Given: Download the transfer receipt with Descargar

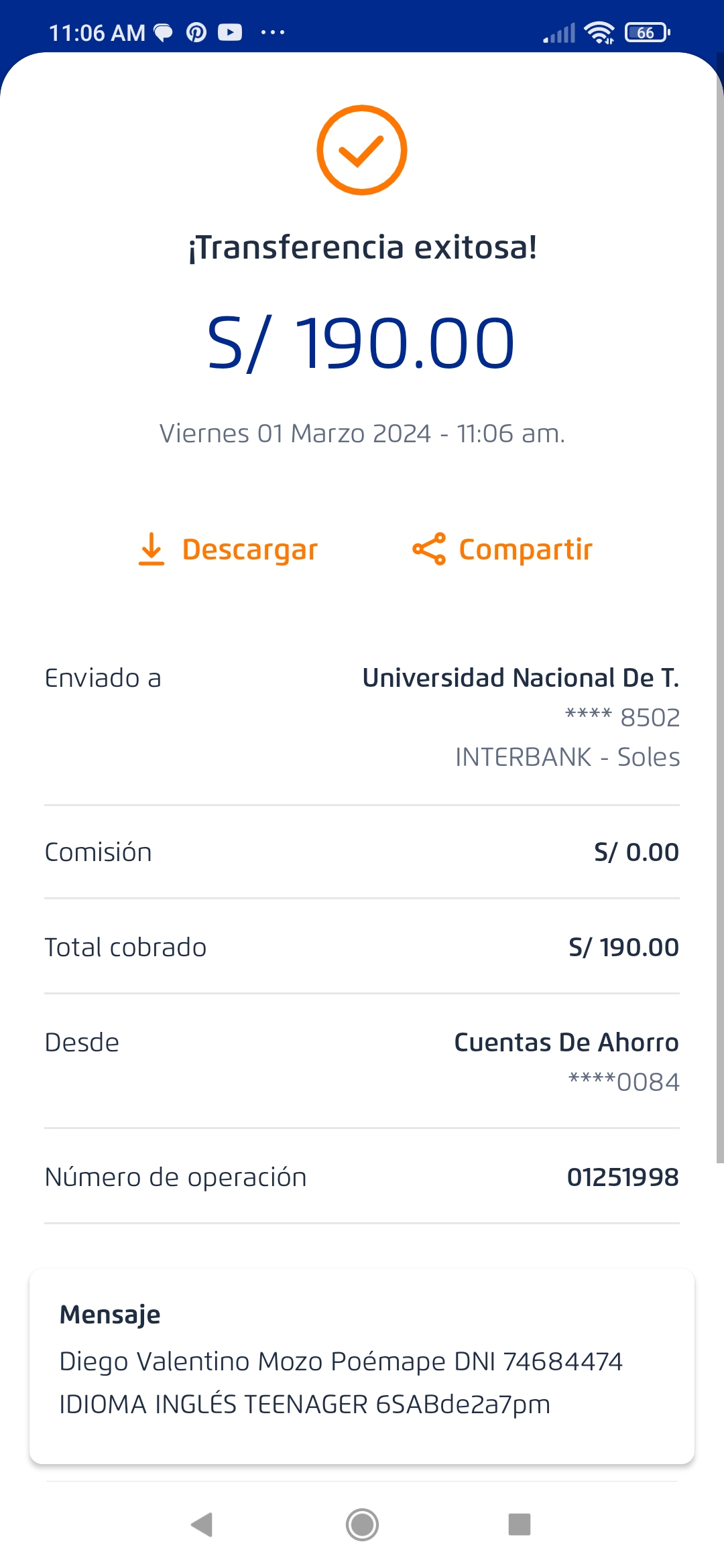Looking at the screenshot, I should [228, 549].
